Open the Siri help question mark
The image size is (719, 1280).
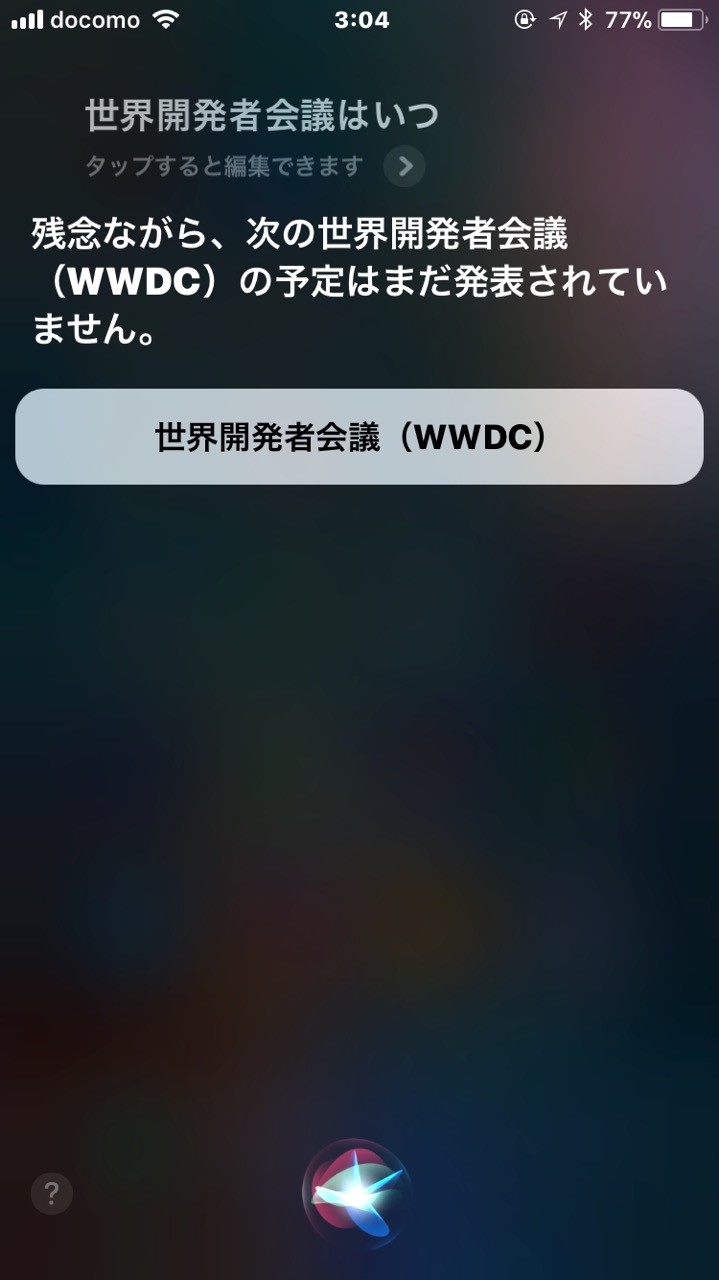pyautogui.click(x=52, y=1193)
